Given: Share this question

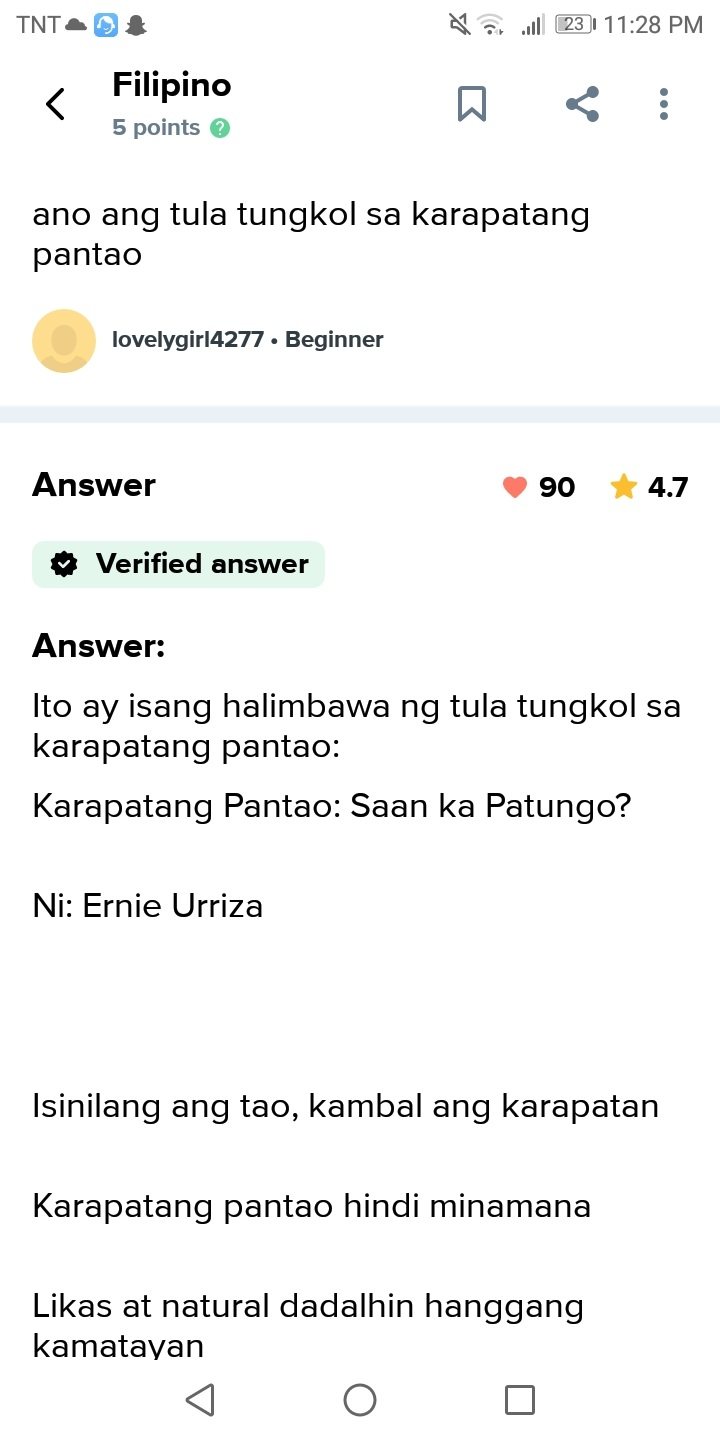Looking at the screenshot, I should pyautogui.click(x=582, y=104).
